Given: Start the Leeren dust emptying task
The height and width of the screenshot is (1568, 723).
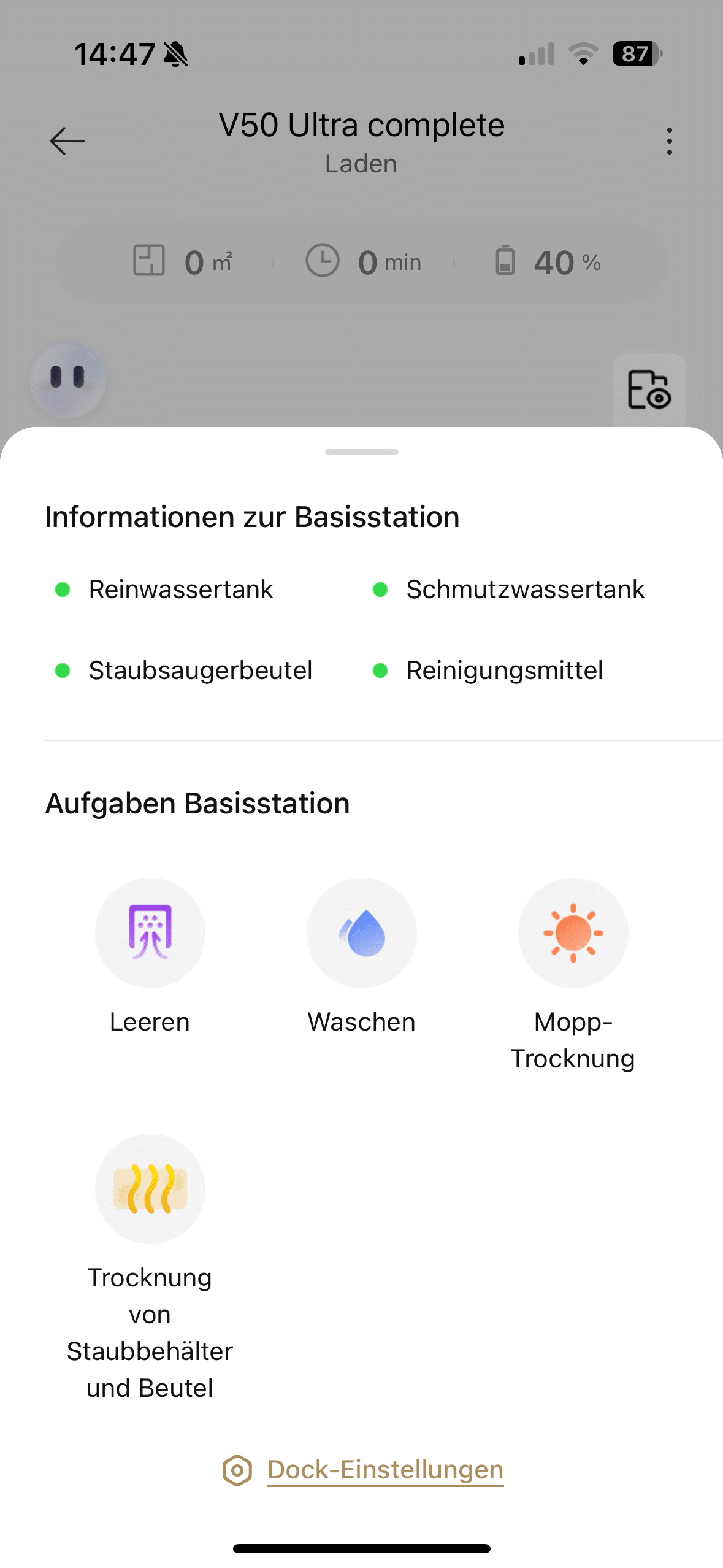Looking at the screenshot, I should [x=150, y=933].
